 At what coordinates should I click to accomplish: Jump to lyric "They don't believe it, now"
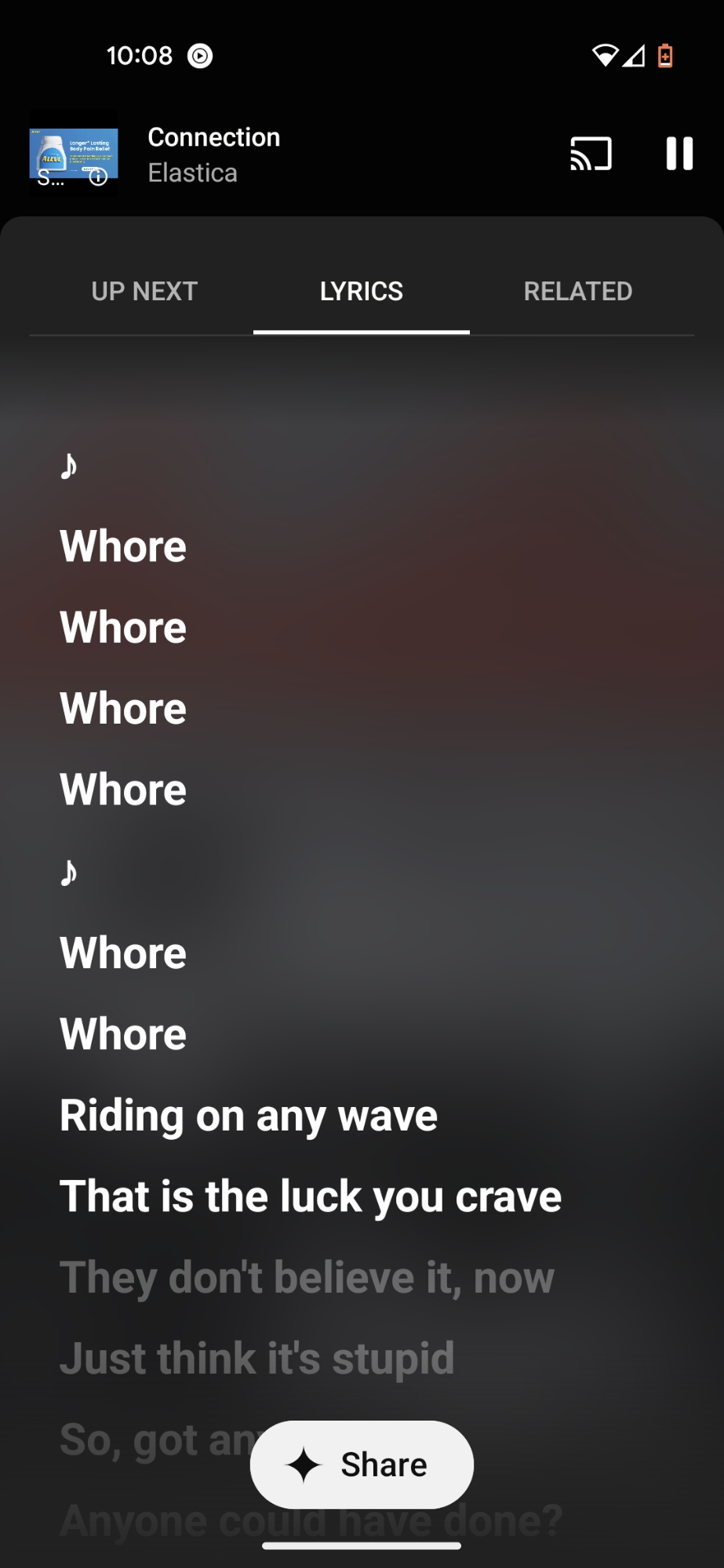coord(307,1277)
